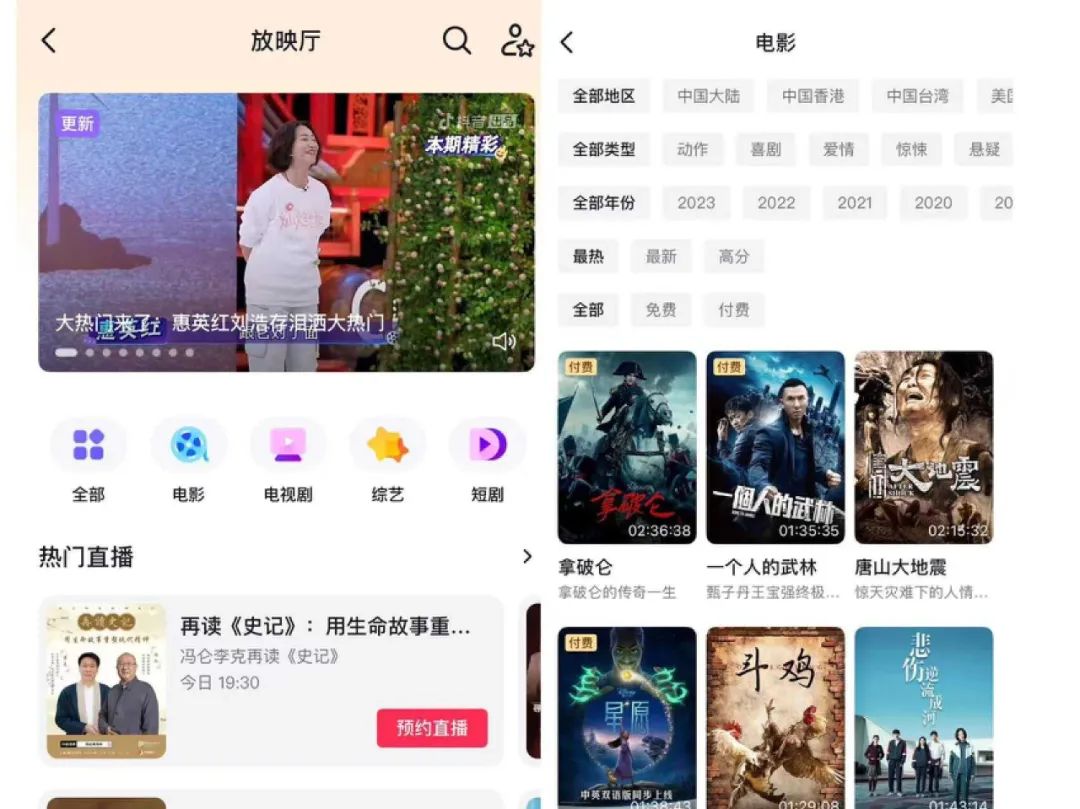
Task: Open the movie 一个人的武林
Action: tap(775, 447)
